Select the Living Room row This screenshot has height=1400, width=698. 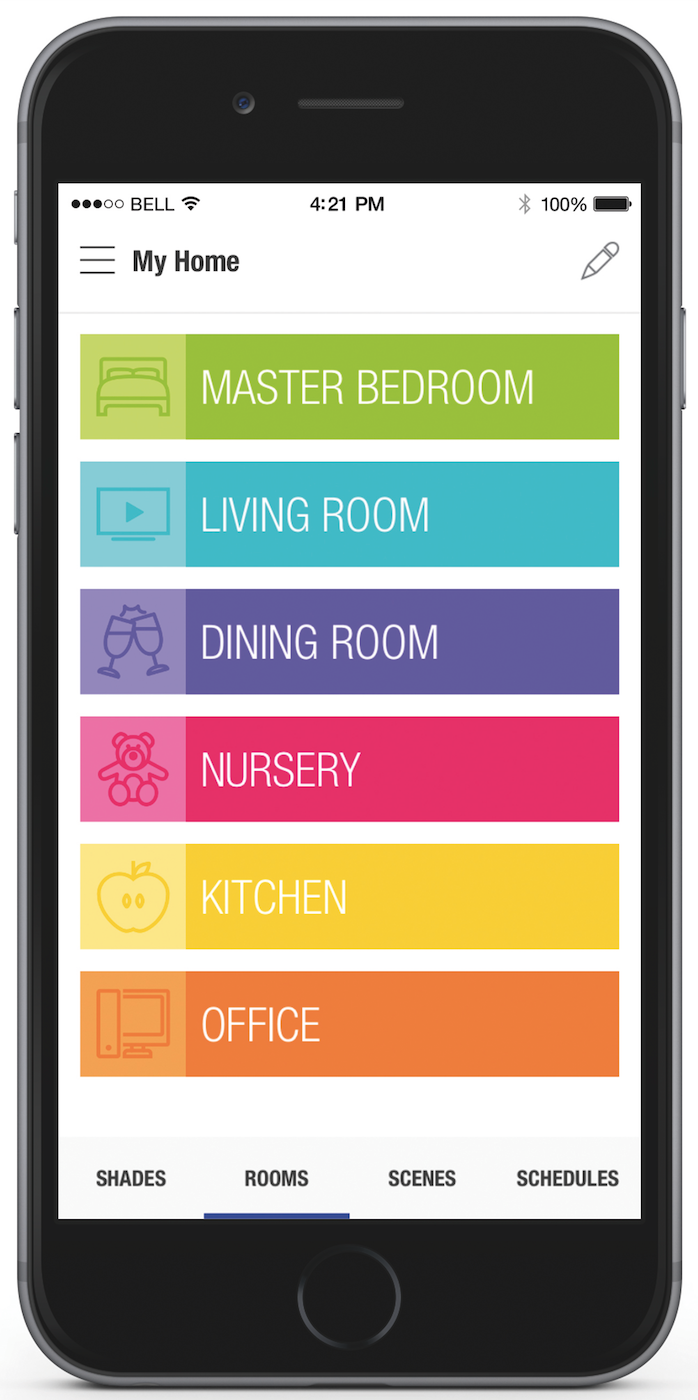pyautogui.click(x=349, y=514)
